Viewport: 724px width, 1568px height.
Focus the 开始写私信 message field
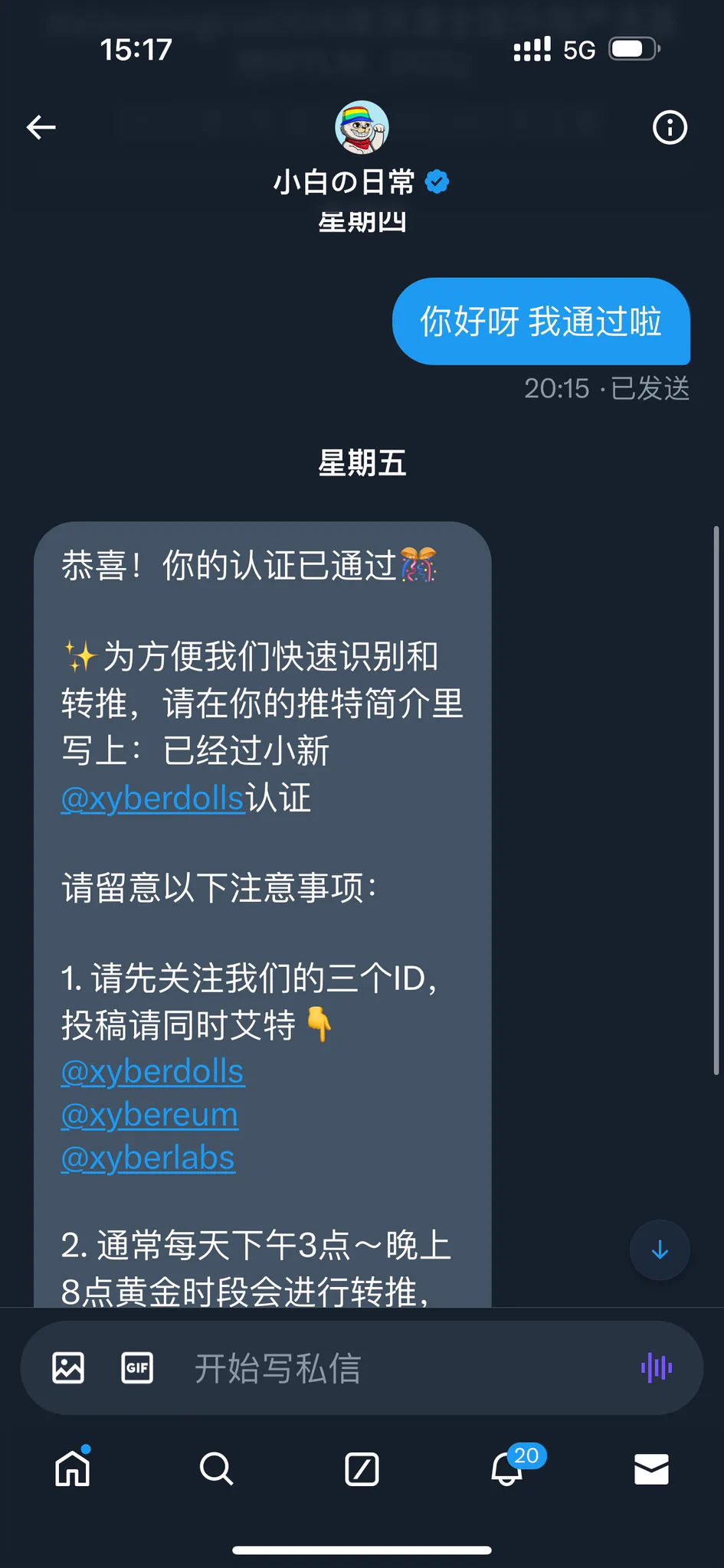click(383, 1367)
